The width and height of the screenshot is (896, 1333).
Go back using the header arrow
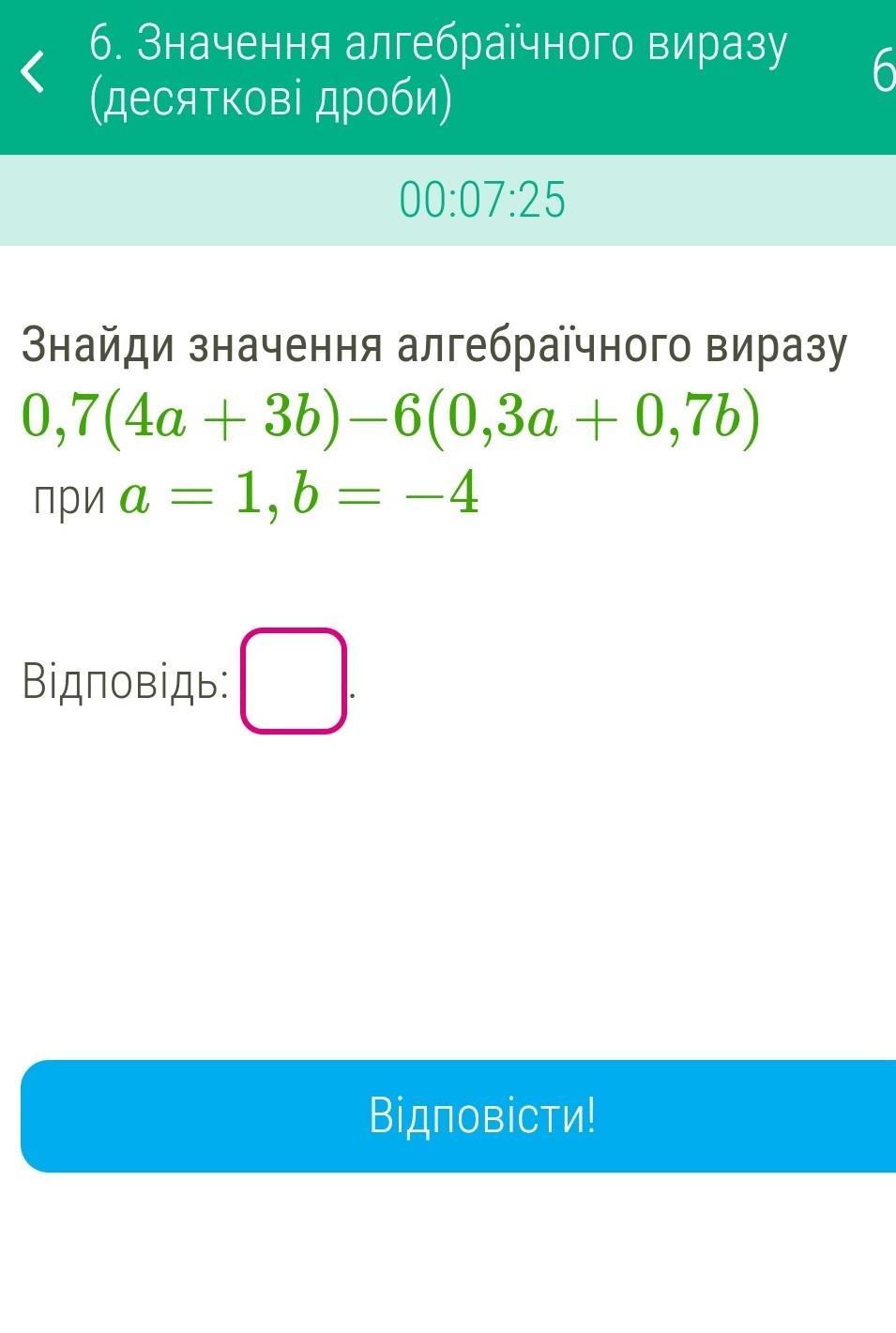[34, 72]
